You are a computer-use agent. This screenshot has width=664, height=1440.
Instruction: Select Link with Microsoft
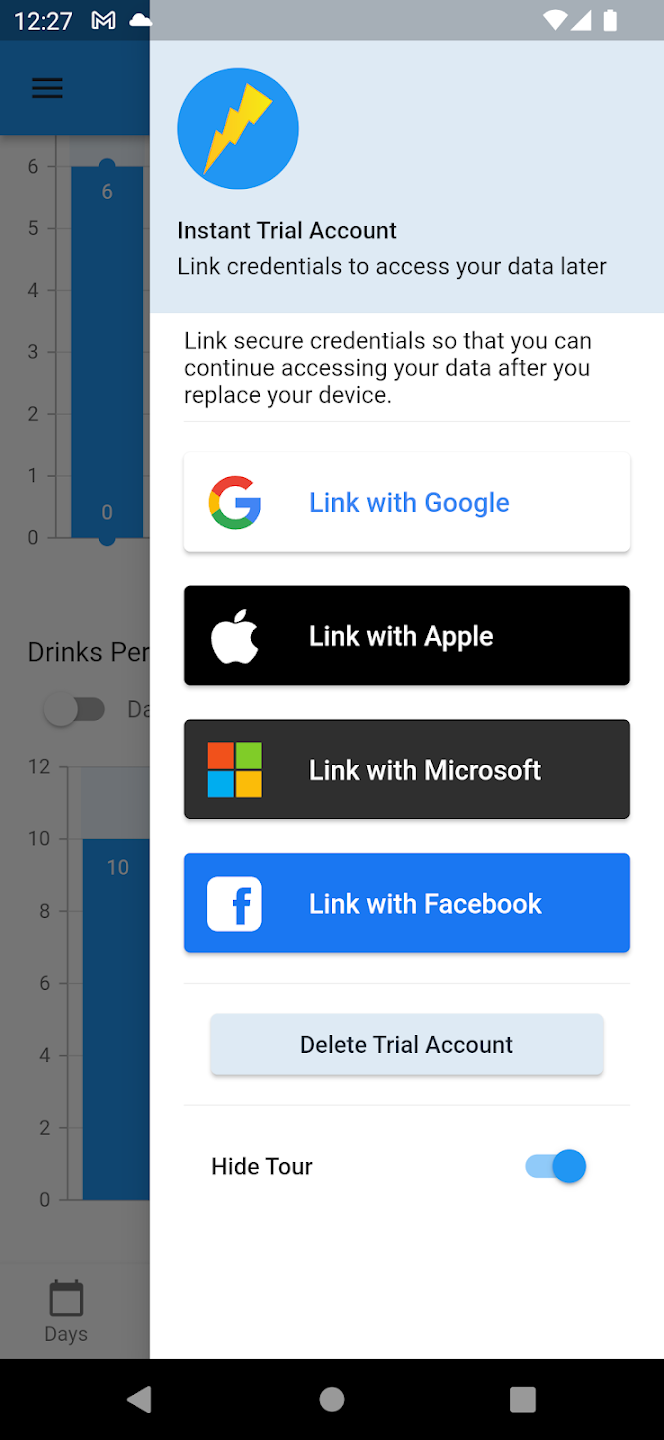pyautogui.click(x=406, y=769)
